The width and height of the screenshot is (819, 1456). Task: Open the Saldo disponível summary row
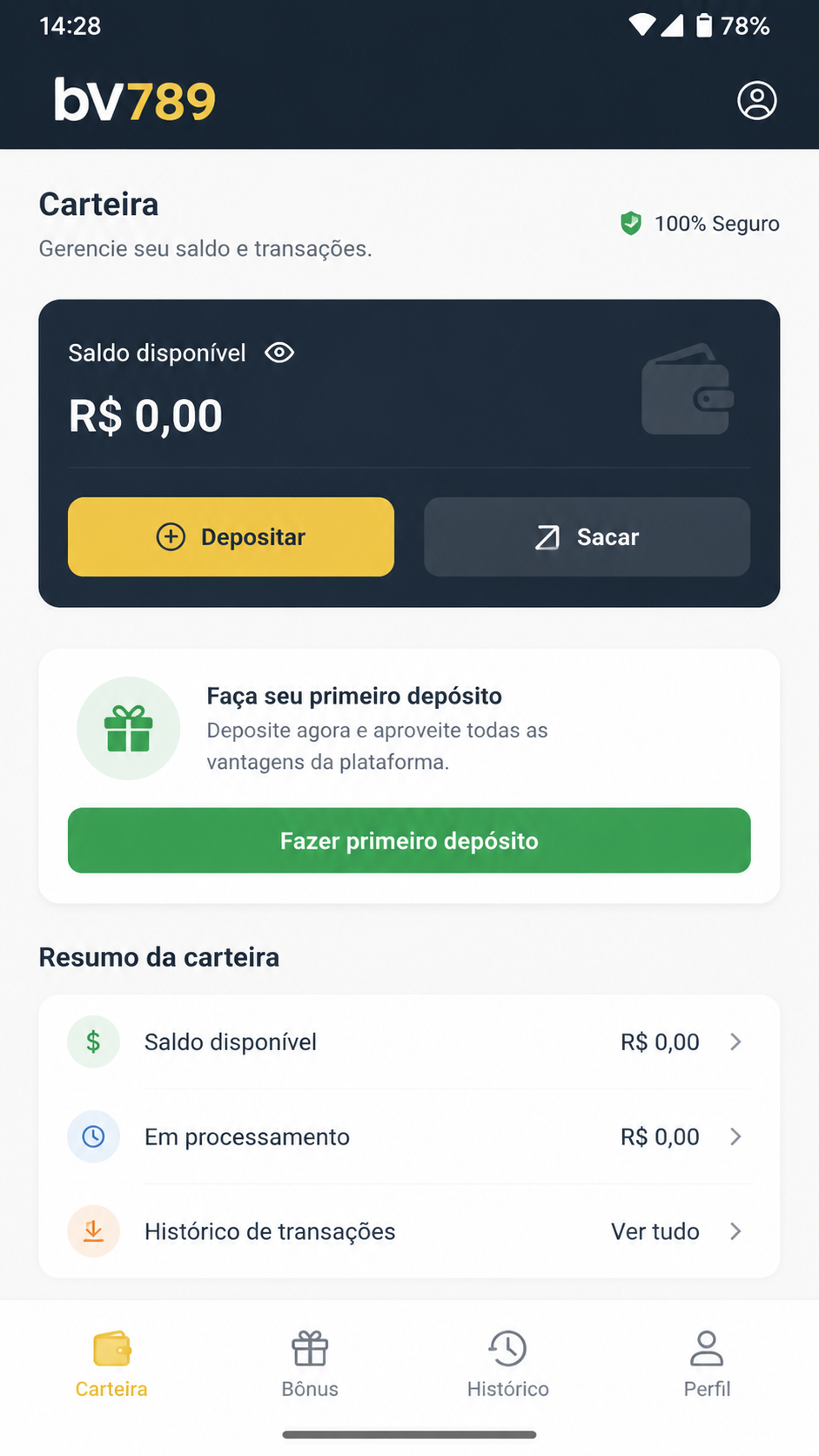coord(409,1041)
